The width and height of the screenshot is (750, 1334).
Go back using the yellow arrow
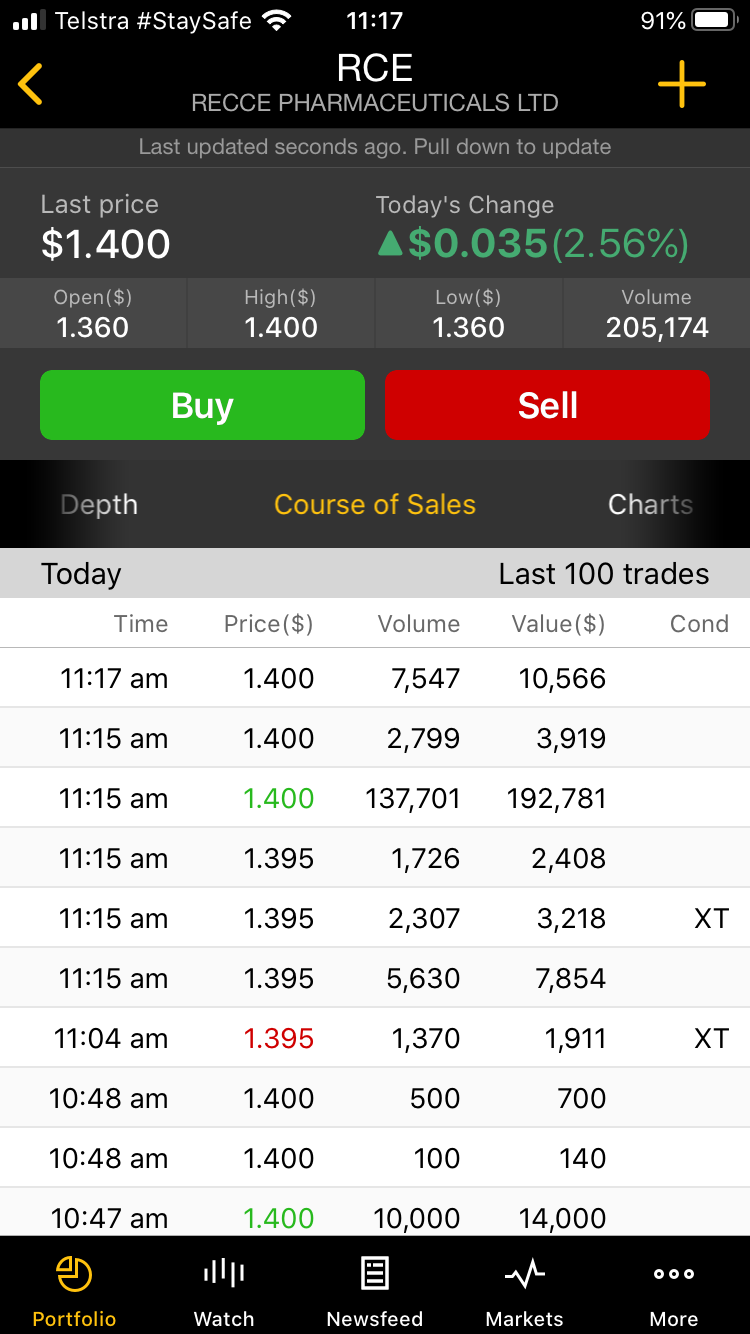31,84
